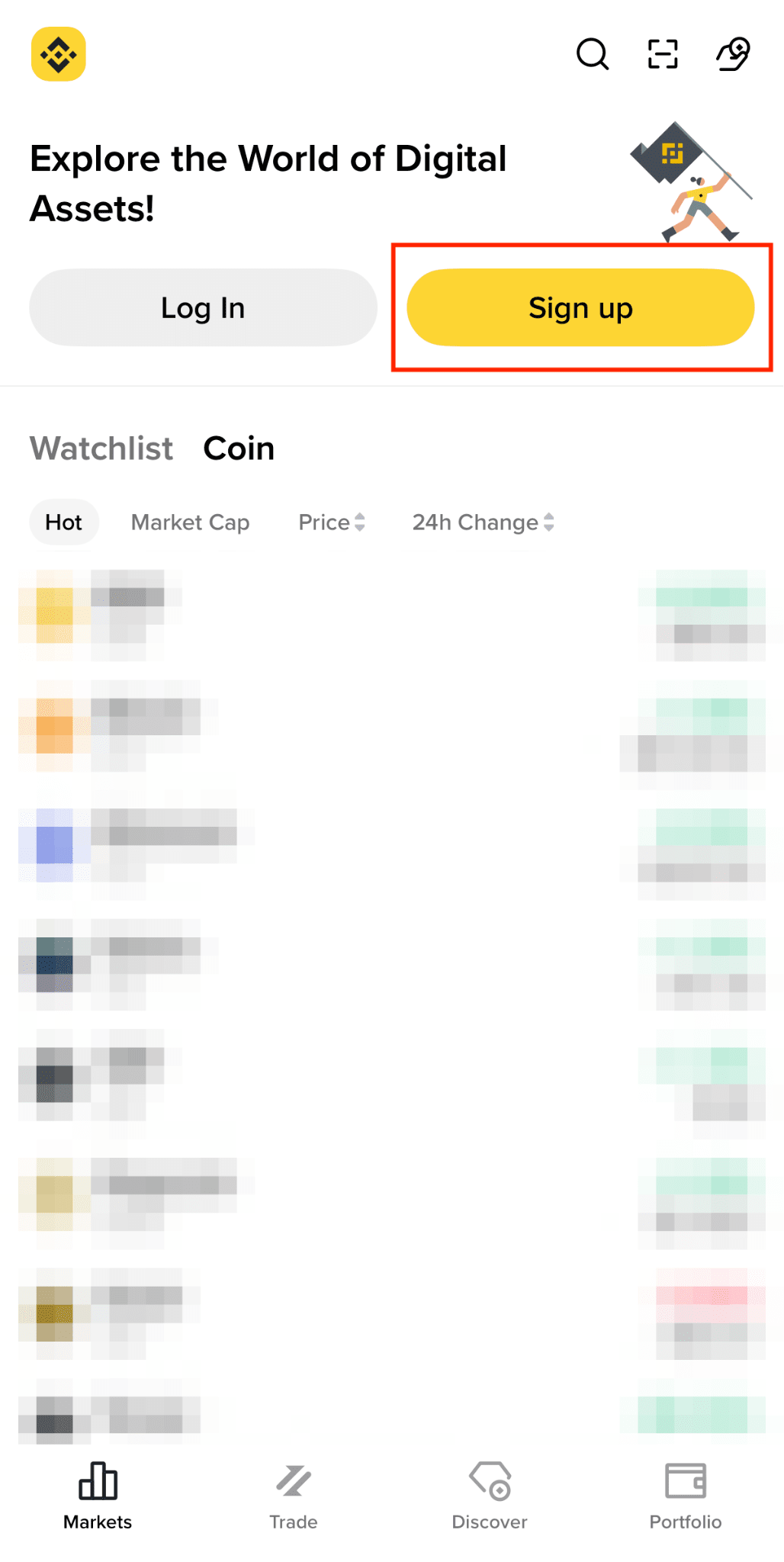Tap the Log In button
784x1562 pixels.
click(x=203, y=308)
